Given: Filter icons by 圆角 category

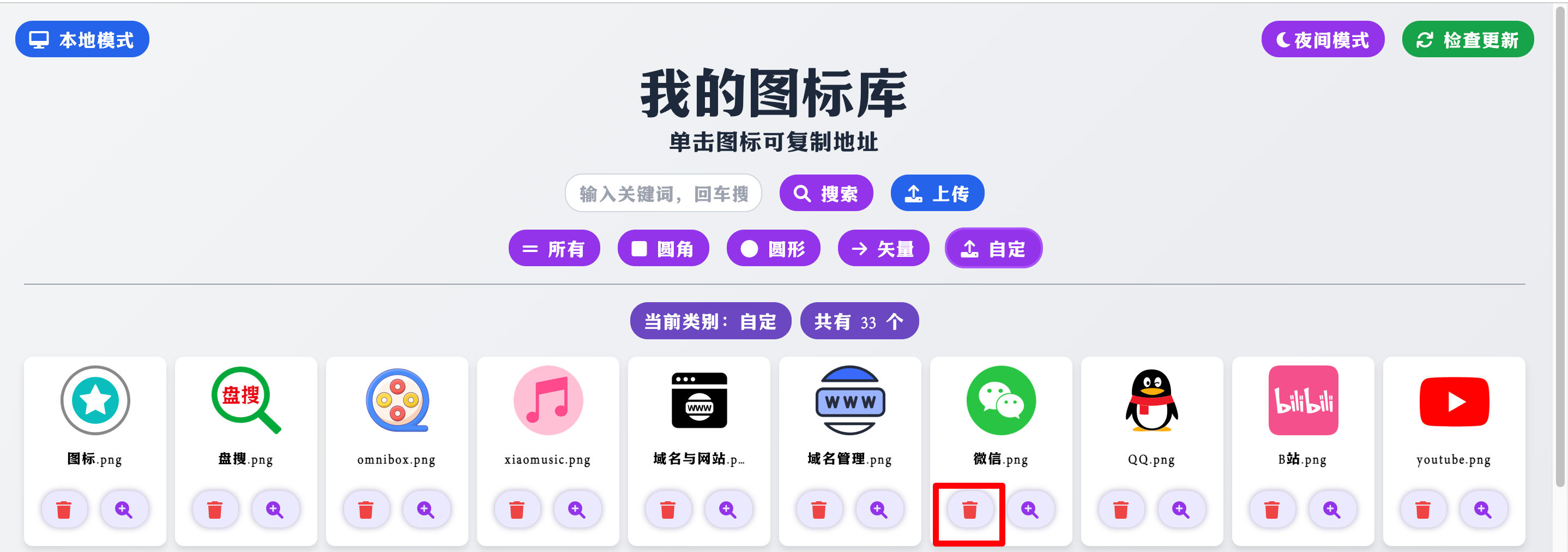Looking at the screenshot, I should 663,249.
